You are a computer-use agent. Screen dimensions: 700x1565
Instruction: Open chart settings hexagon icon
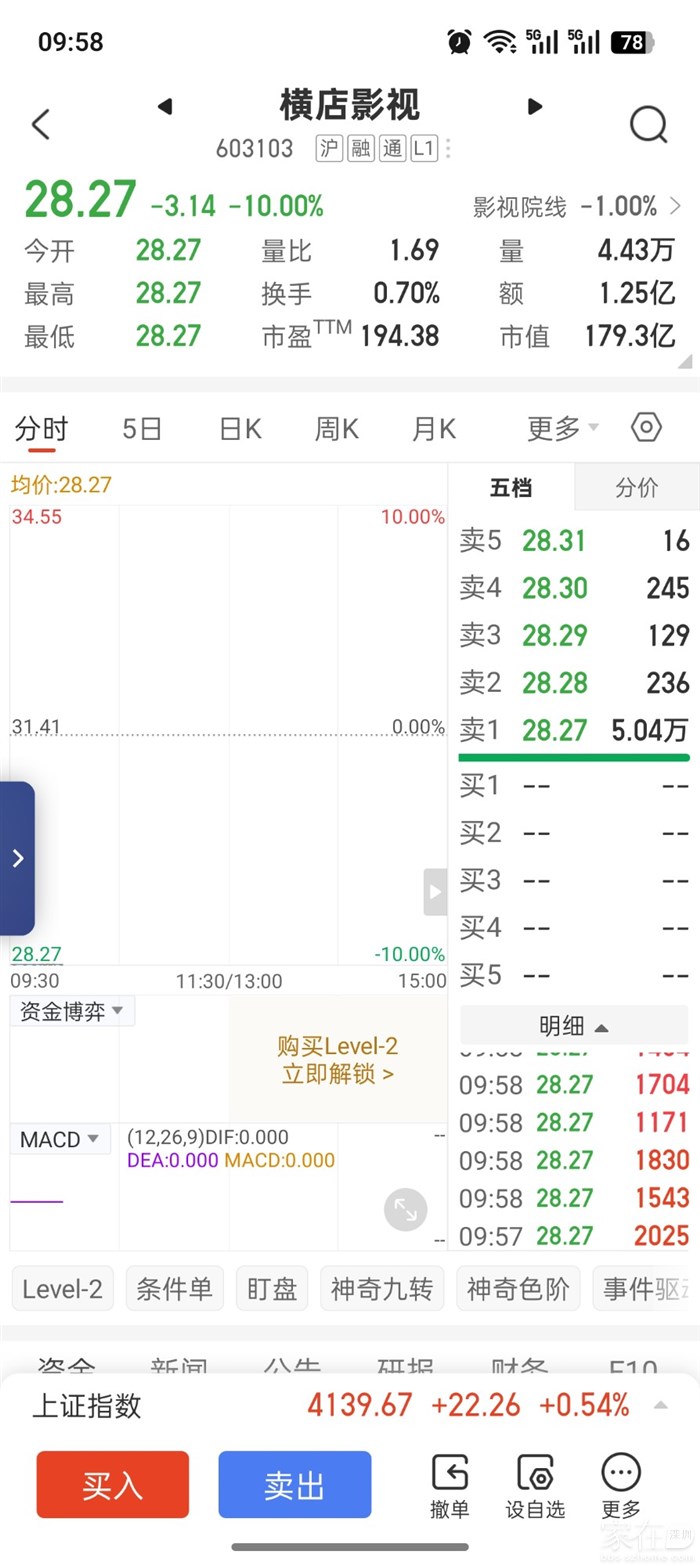point(647,428)
